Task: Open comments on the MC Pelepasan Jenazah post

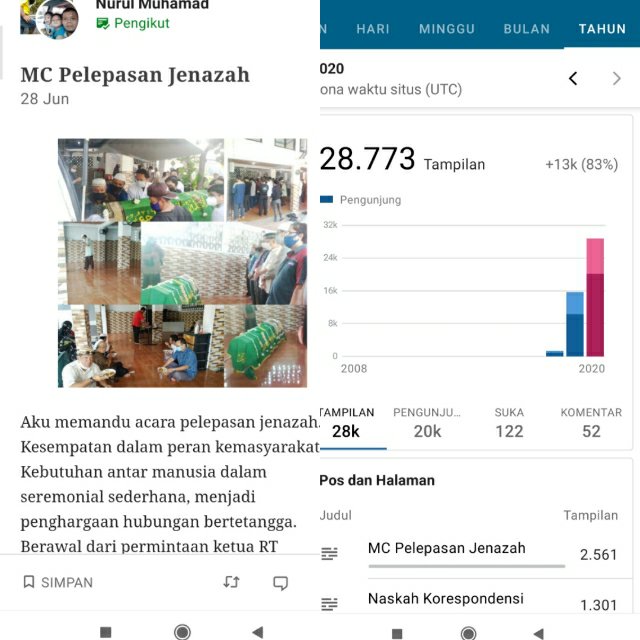Action: (x=281, y=582)
